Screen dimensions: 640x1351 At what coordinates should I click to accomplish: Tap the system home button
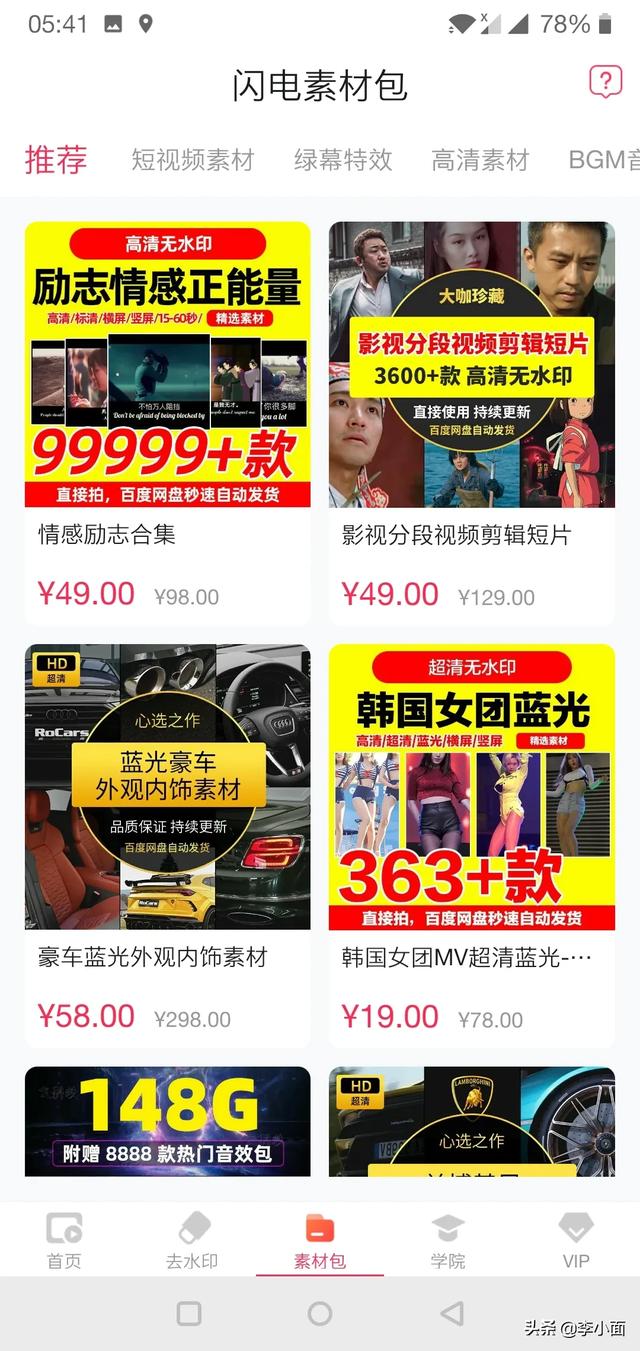(x=320, y=1313)
